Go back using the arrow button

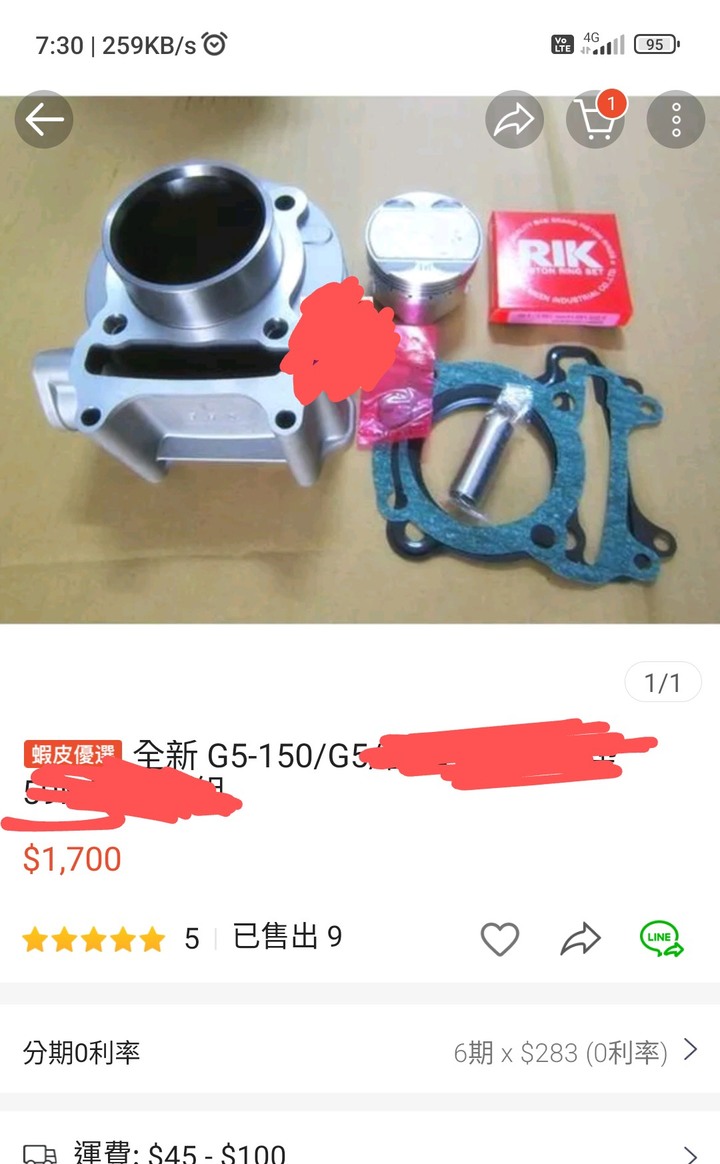(44, 120)
